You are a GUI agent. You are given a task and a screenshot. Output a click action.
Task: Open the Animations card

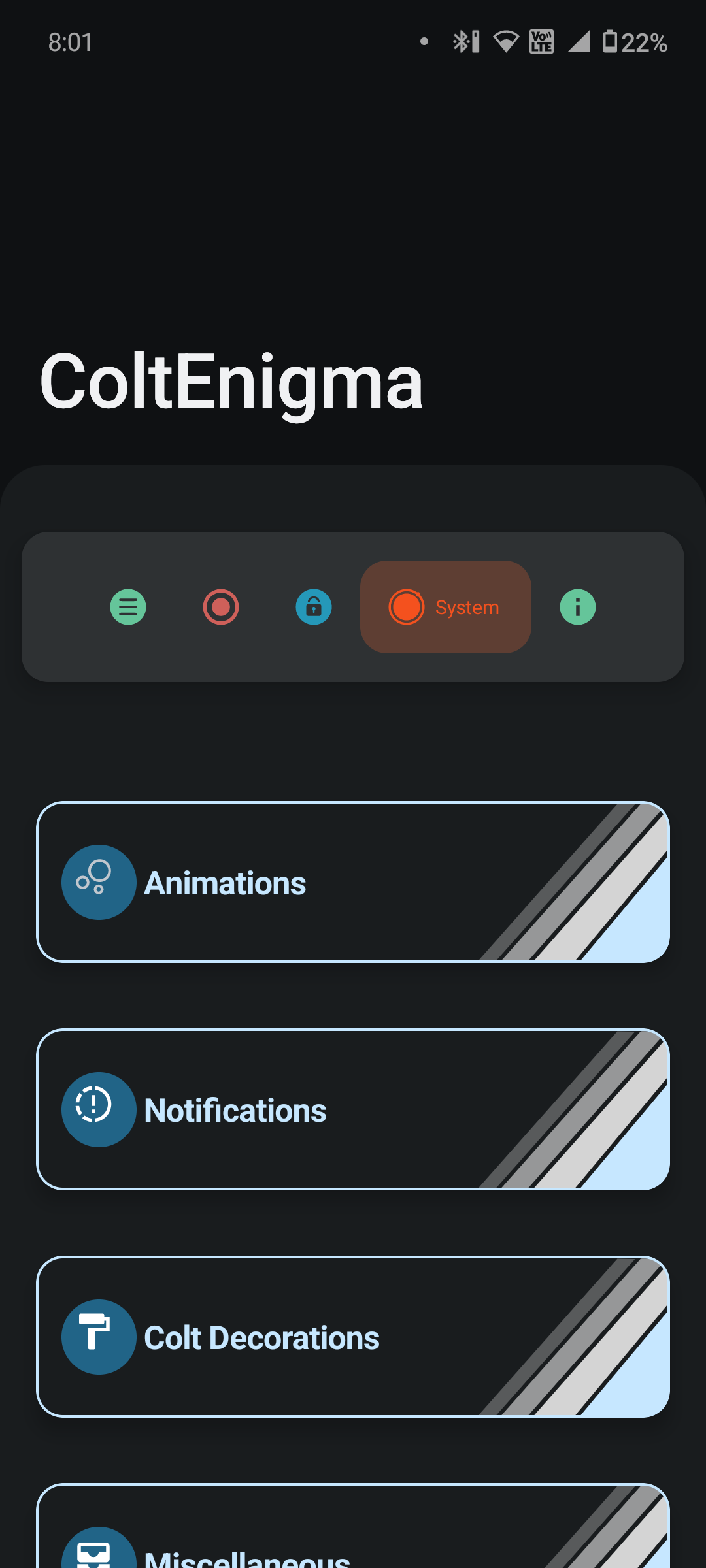353,882
